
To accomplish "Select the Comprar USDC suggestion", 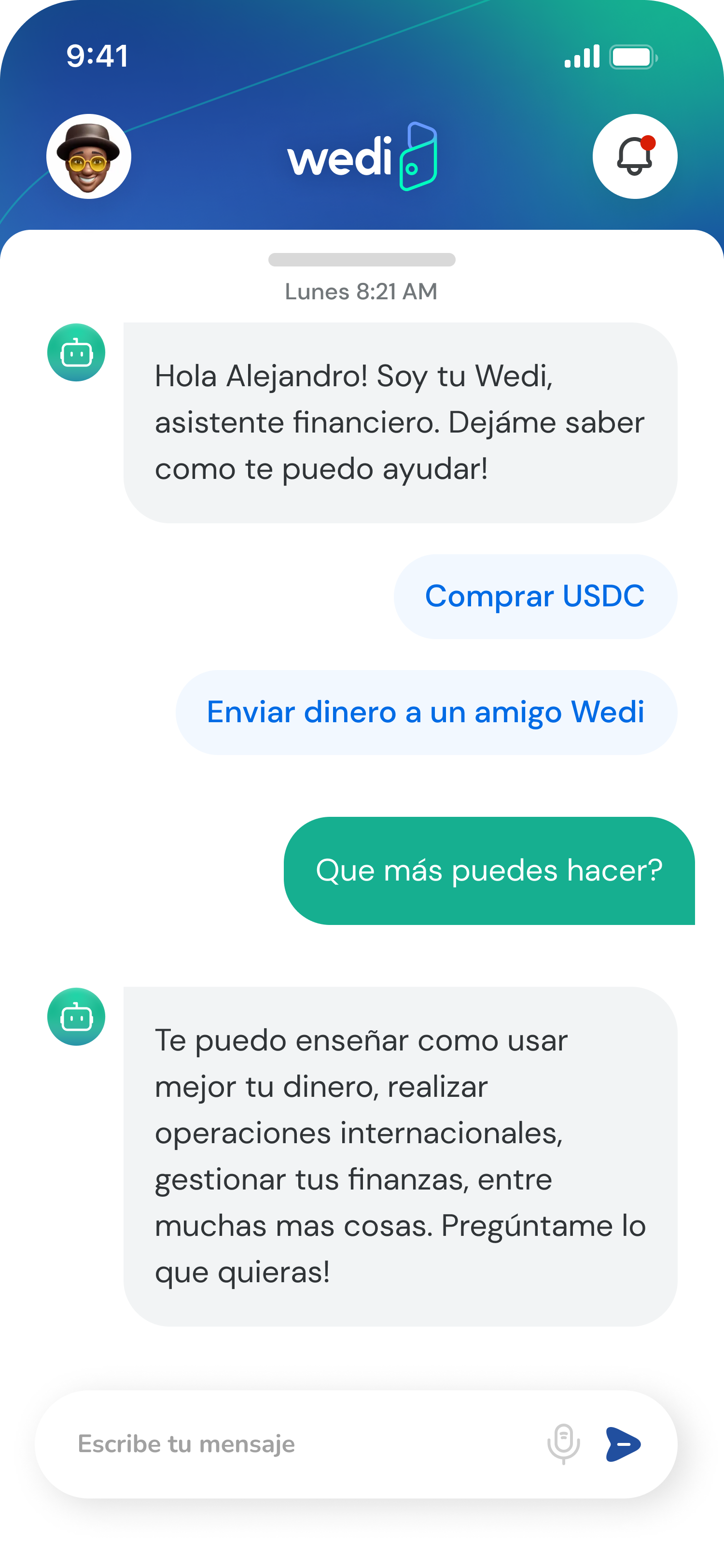I will 535,597.
